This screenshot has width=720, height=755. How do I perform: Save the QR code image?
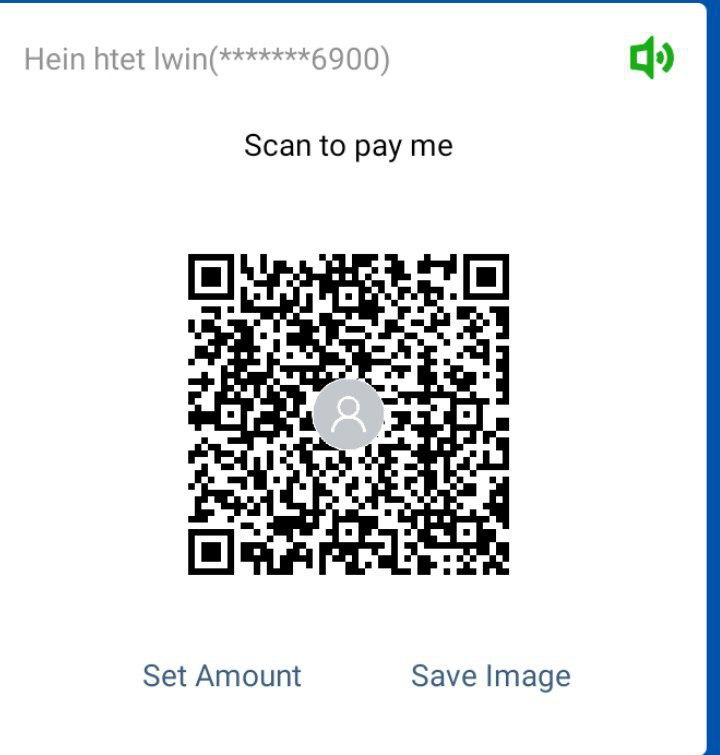[x=490, y=676]
